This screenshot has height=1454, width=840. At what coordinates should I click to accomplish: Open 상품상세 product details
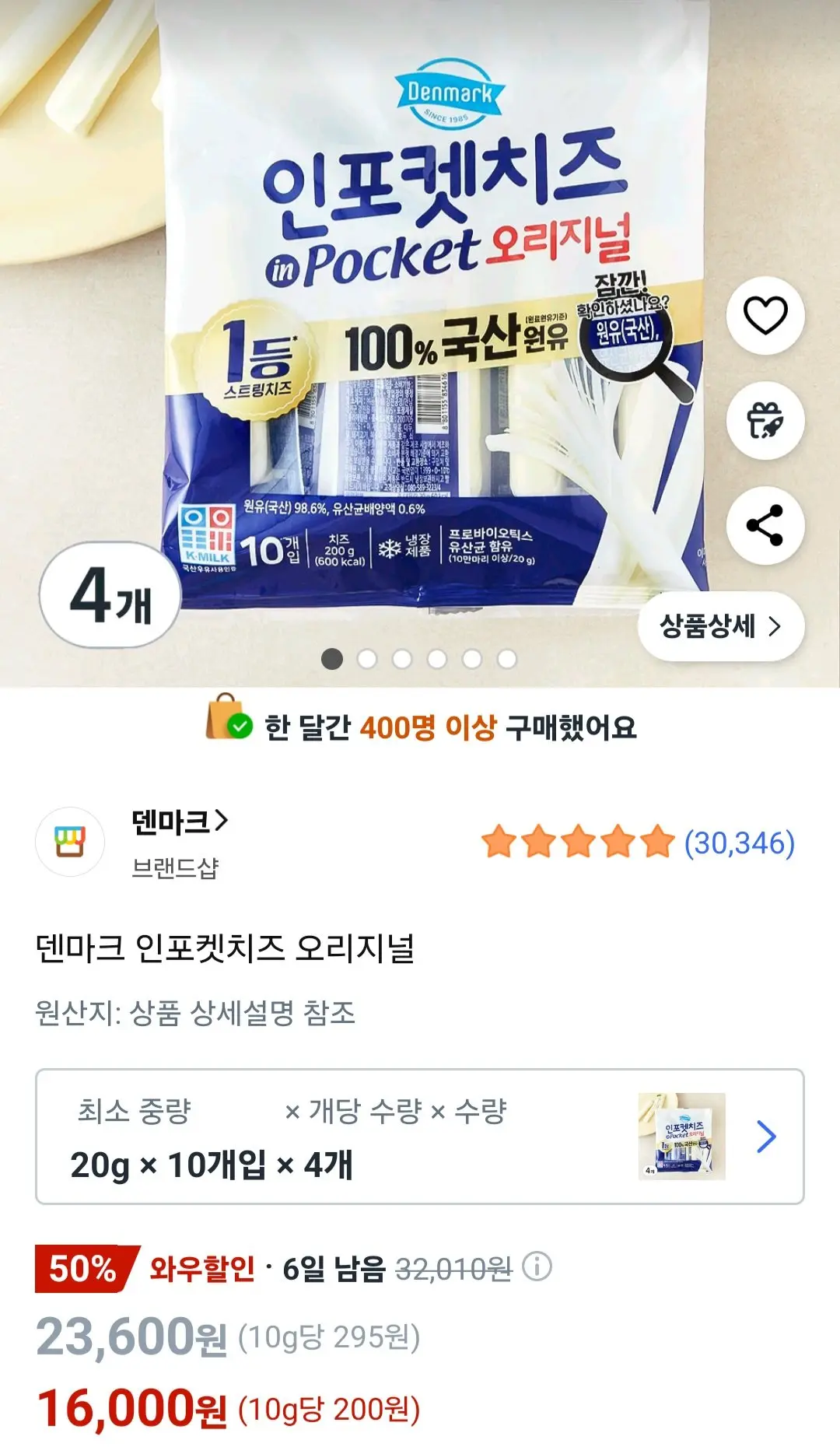tap(721, 626)
